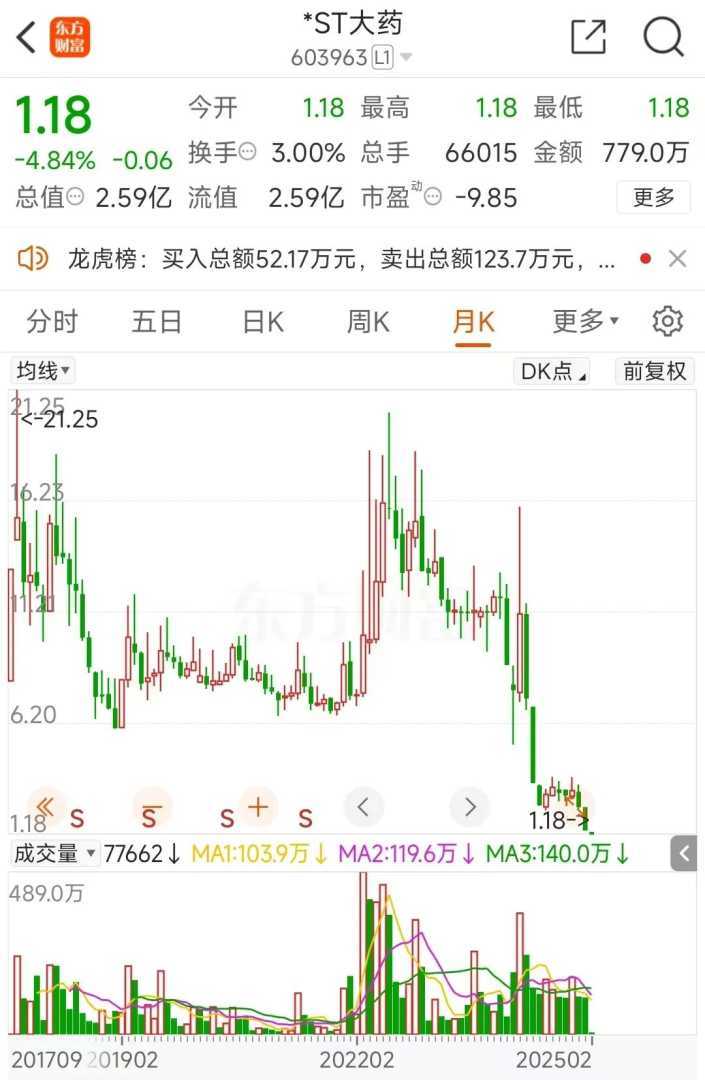The height and width of the screenshot is (1080, 705).
Task: Move the chart right with the single right arrow
Action: coord(469,806)
